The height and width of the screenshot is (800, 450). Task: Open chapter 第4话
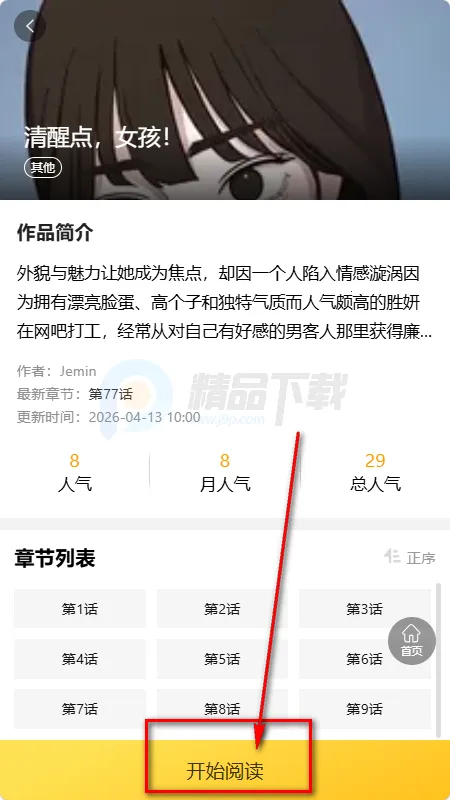tap(80, 659)
